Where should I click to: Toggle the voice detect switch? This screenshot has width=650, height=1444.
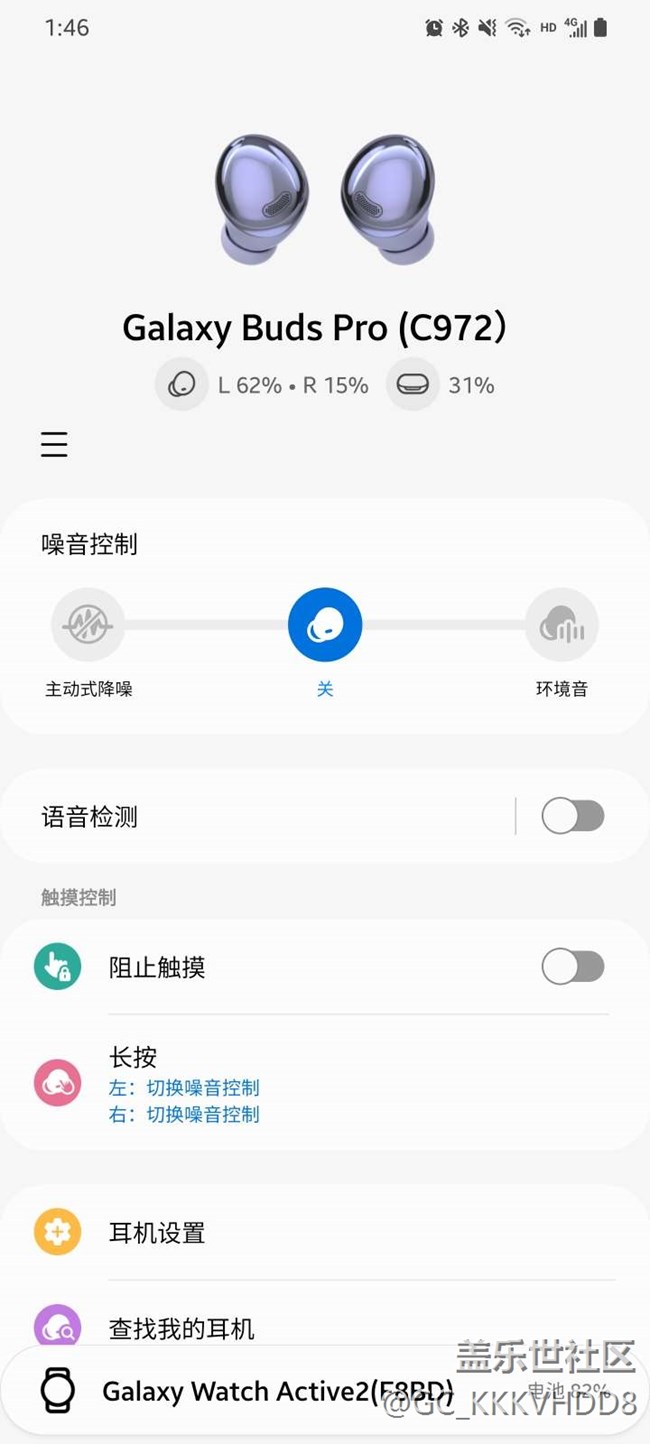(573, 817)
